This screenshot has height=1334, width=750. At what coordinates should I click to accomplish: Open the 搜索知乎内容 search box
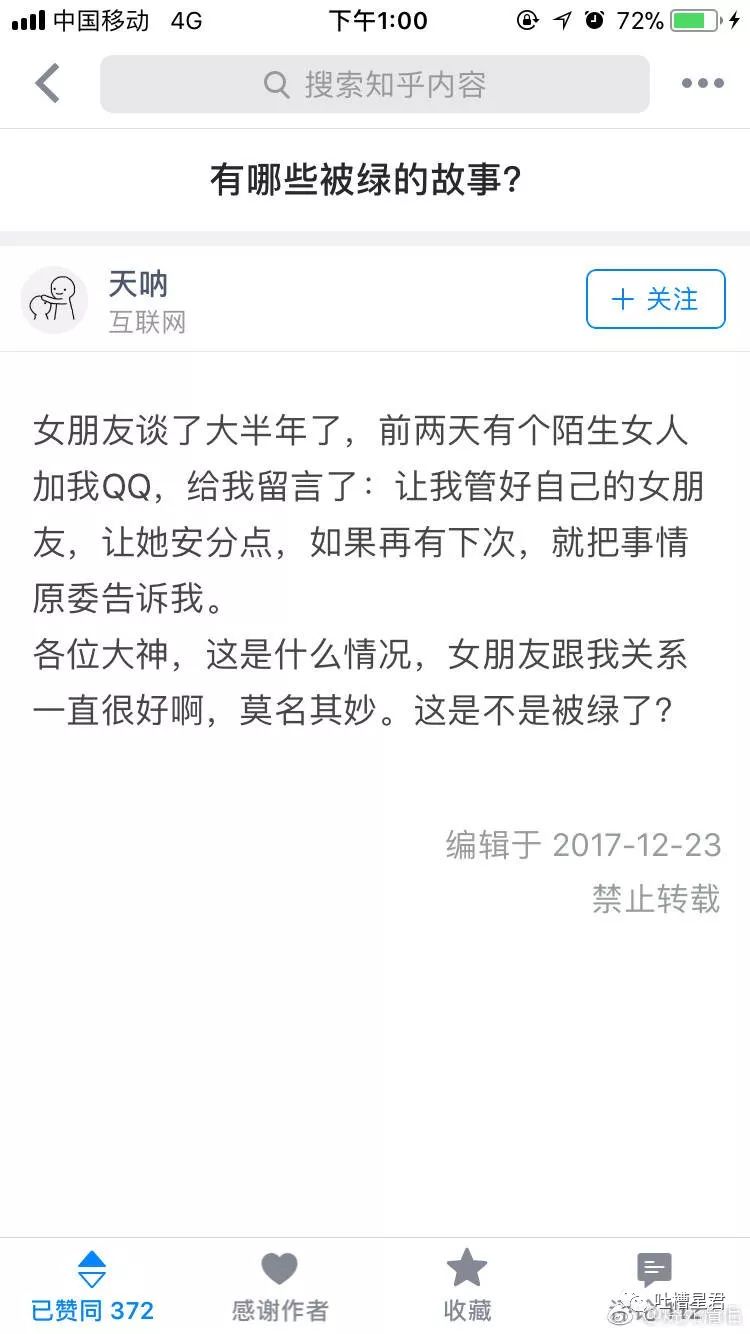pos(374,84)
